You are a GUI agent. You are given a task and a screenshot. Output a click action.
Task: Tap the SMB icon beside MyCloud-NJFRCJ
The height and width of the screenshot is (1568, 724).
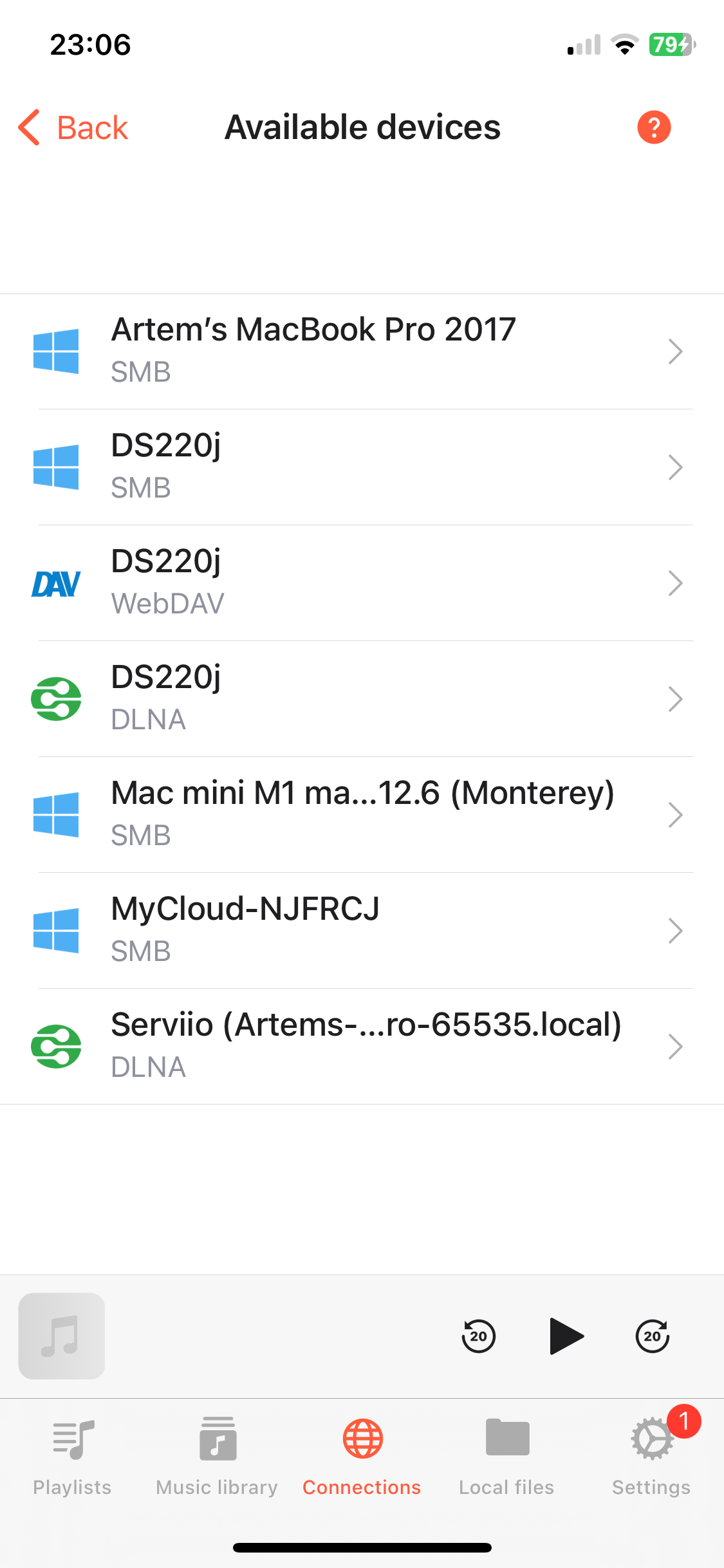pyautogui.click(x=55, y=929)
